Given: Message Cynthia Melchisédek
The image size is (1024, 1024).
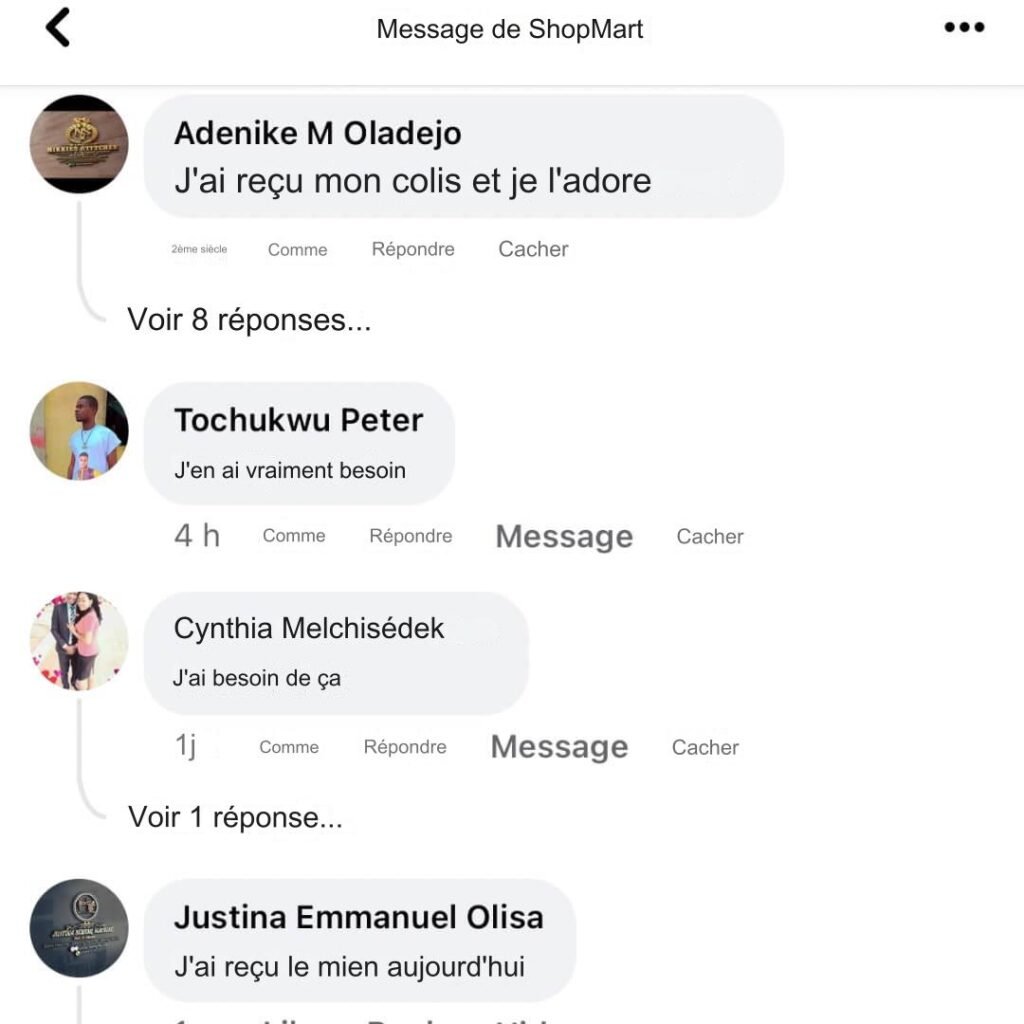Looking at the screenshot, I should tap(559, 747).
